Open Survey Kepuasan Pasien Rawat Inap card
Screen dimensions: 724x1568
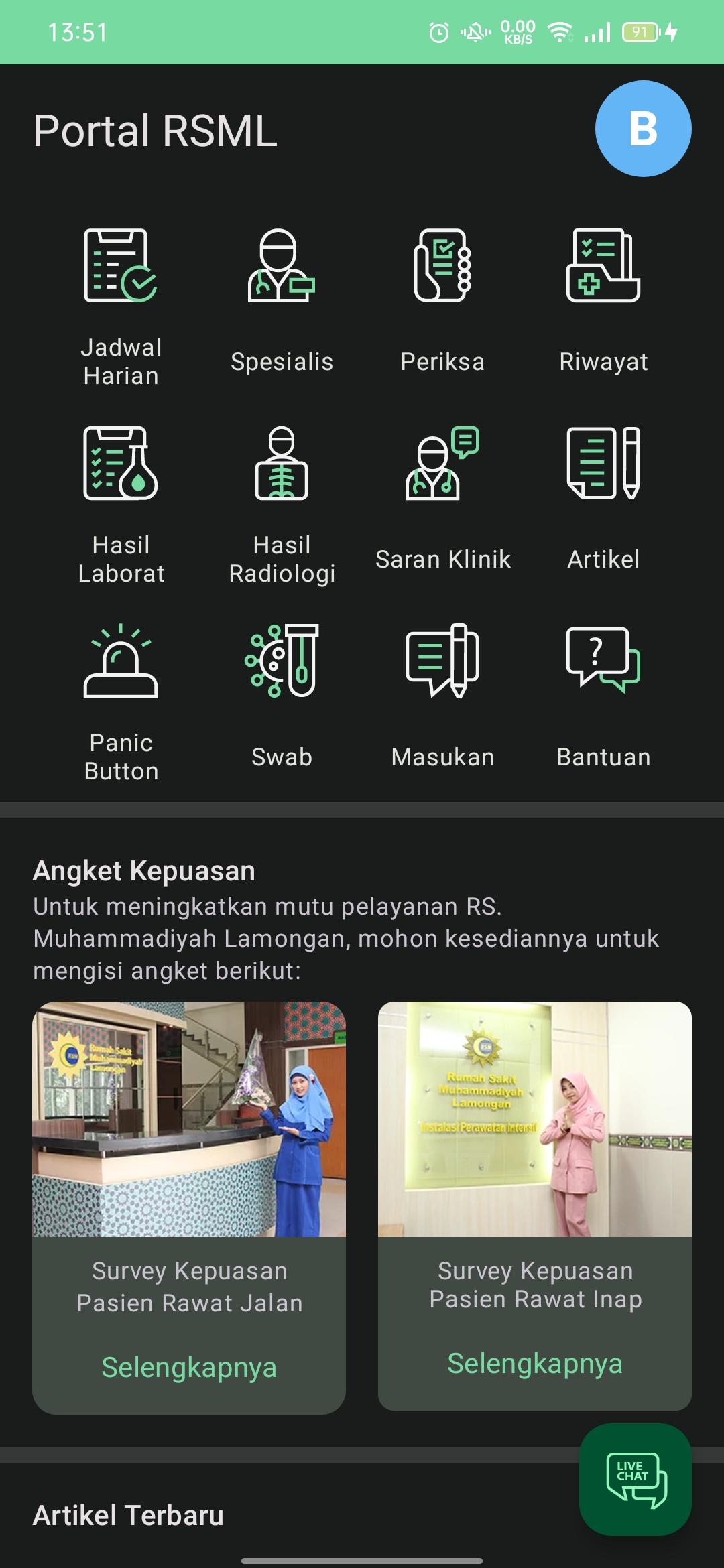pyautogui.click(x=535, y=1205)
